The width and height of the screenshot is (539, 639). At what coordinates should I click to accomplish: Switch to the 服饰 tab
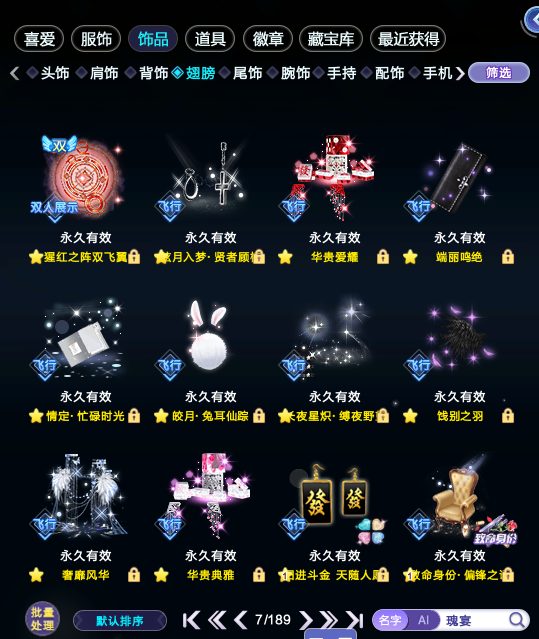(96, 39)
